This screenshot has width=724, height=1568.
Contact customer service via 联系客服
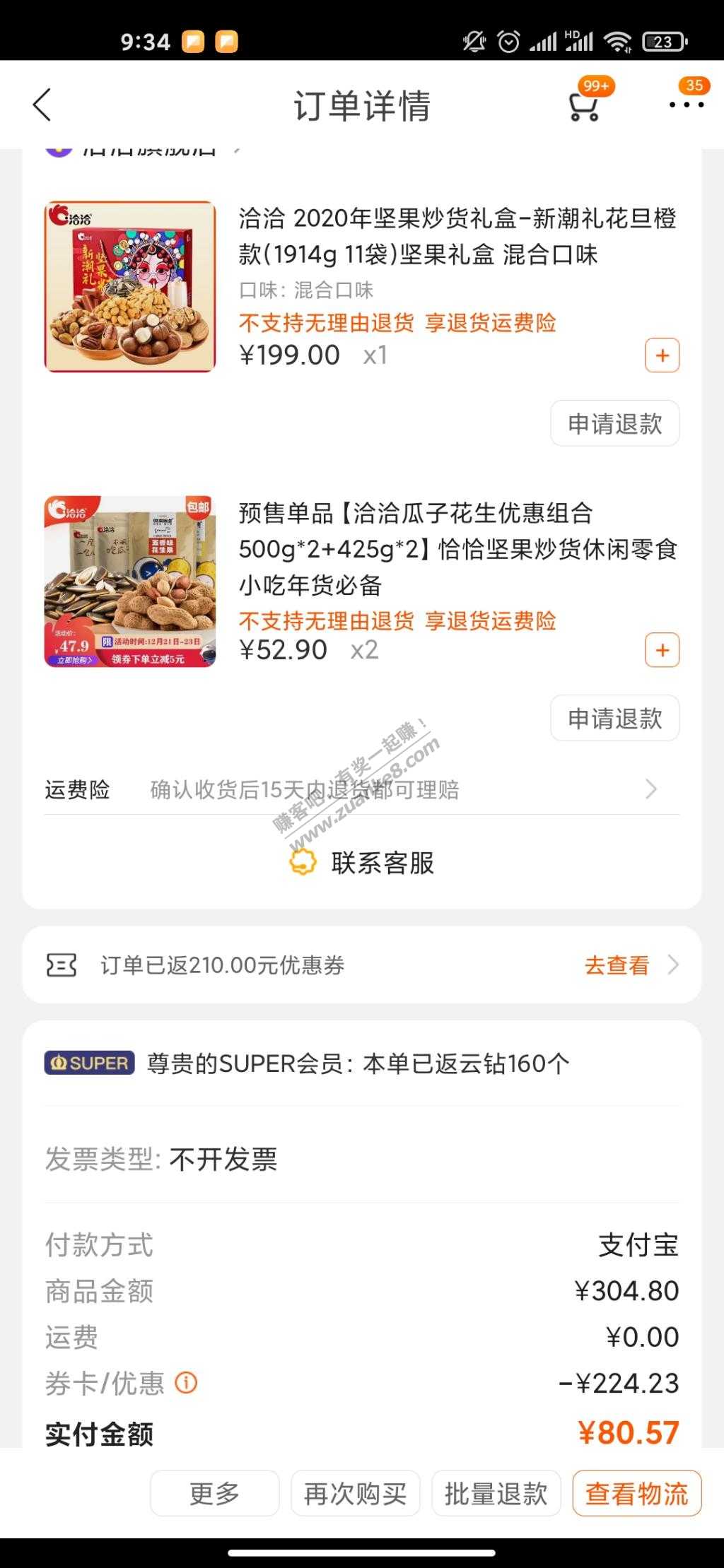(x=362, y=863)
